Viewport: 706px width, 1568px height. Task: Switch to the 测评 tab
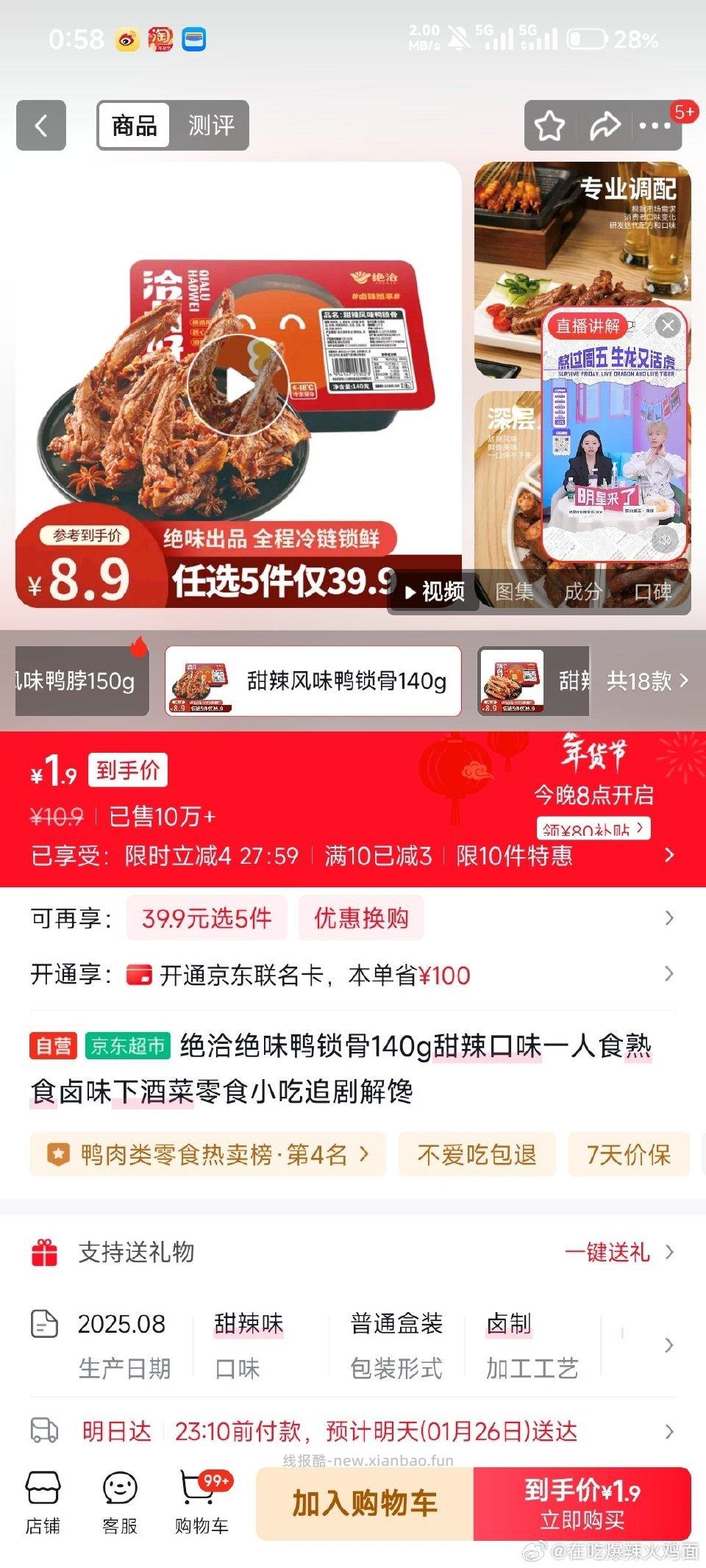211,126
